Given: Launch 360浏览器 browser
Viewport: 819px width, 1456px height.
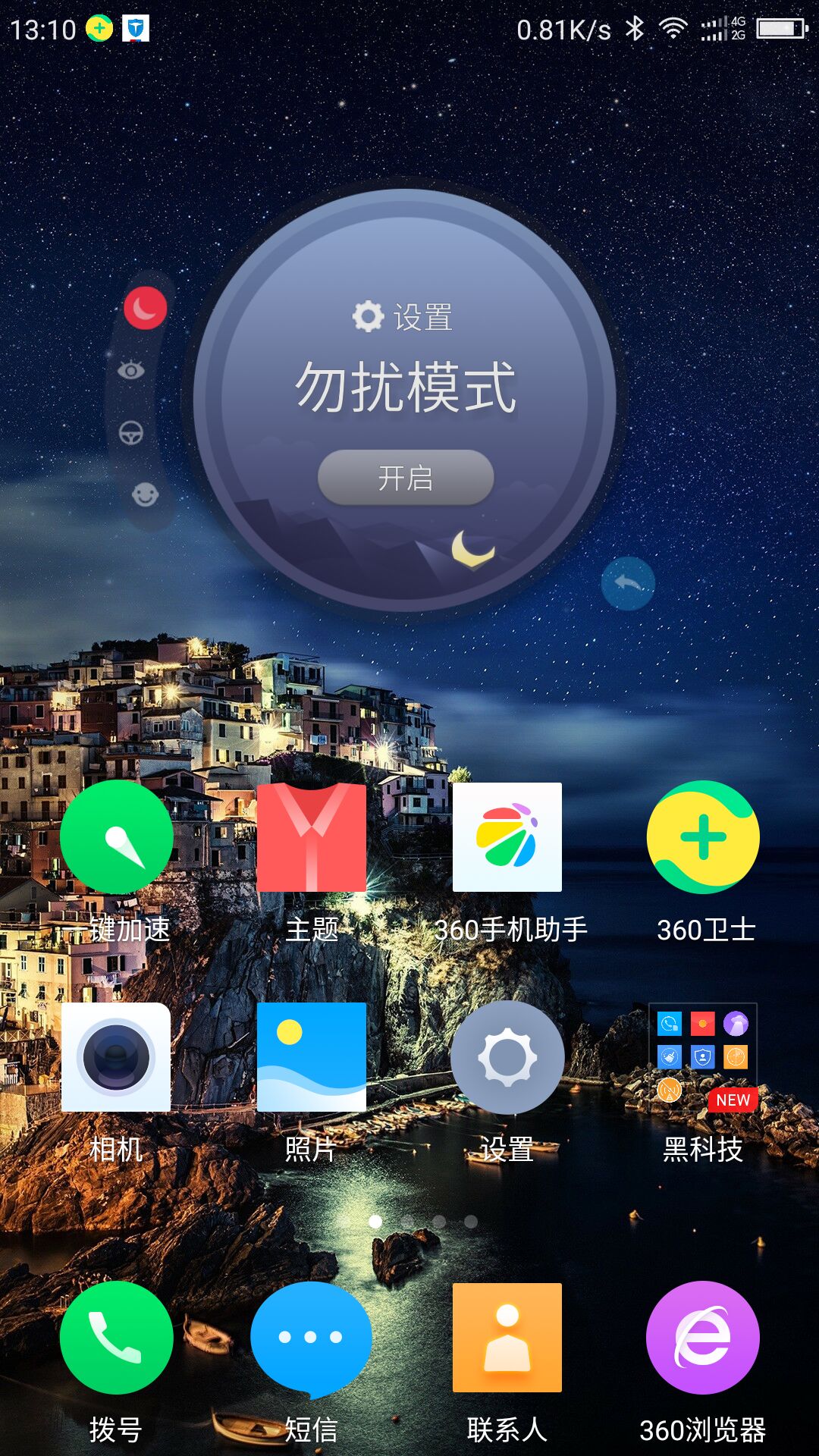Looking at the screenshot, I should tap(703, 1338).
